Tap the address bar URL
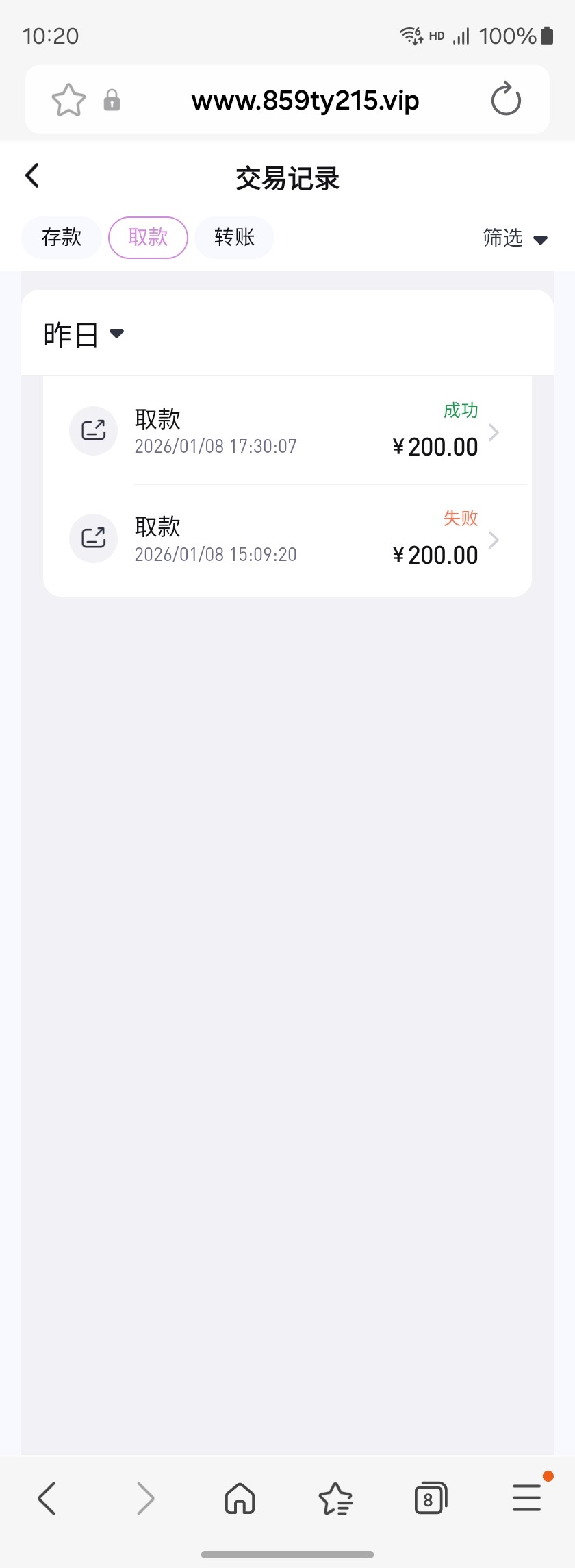The width and height of the screenshot is (575, 1568). click(305, 101)
